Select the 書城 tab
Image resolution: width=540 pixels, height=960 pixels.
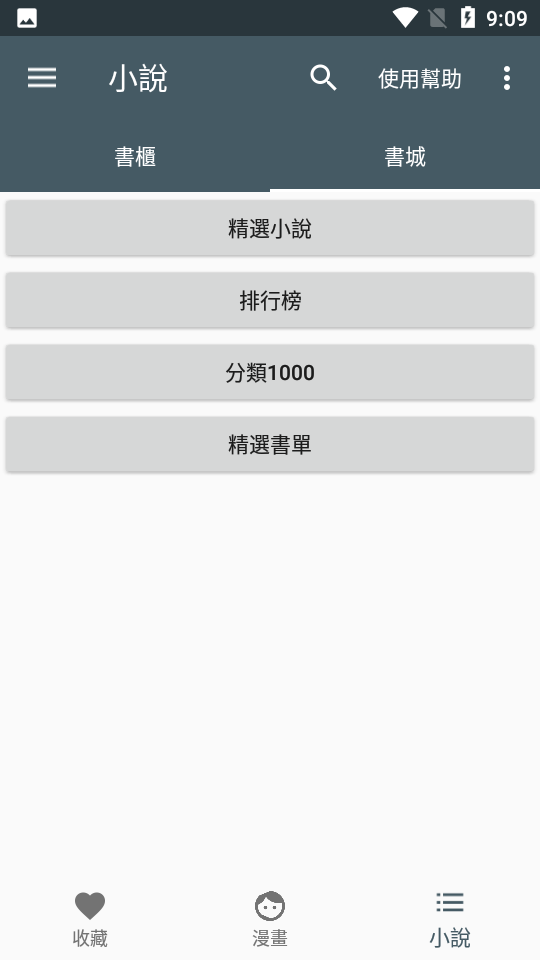pos(405,157)
